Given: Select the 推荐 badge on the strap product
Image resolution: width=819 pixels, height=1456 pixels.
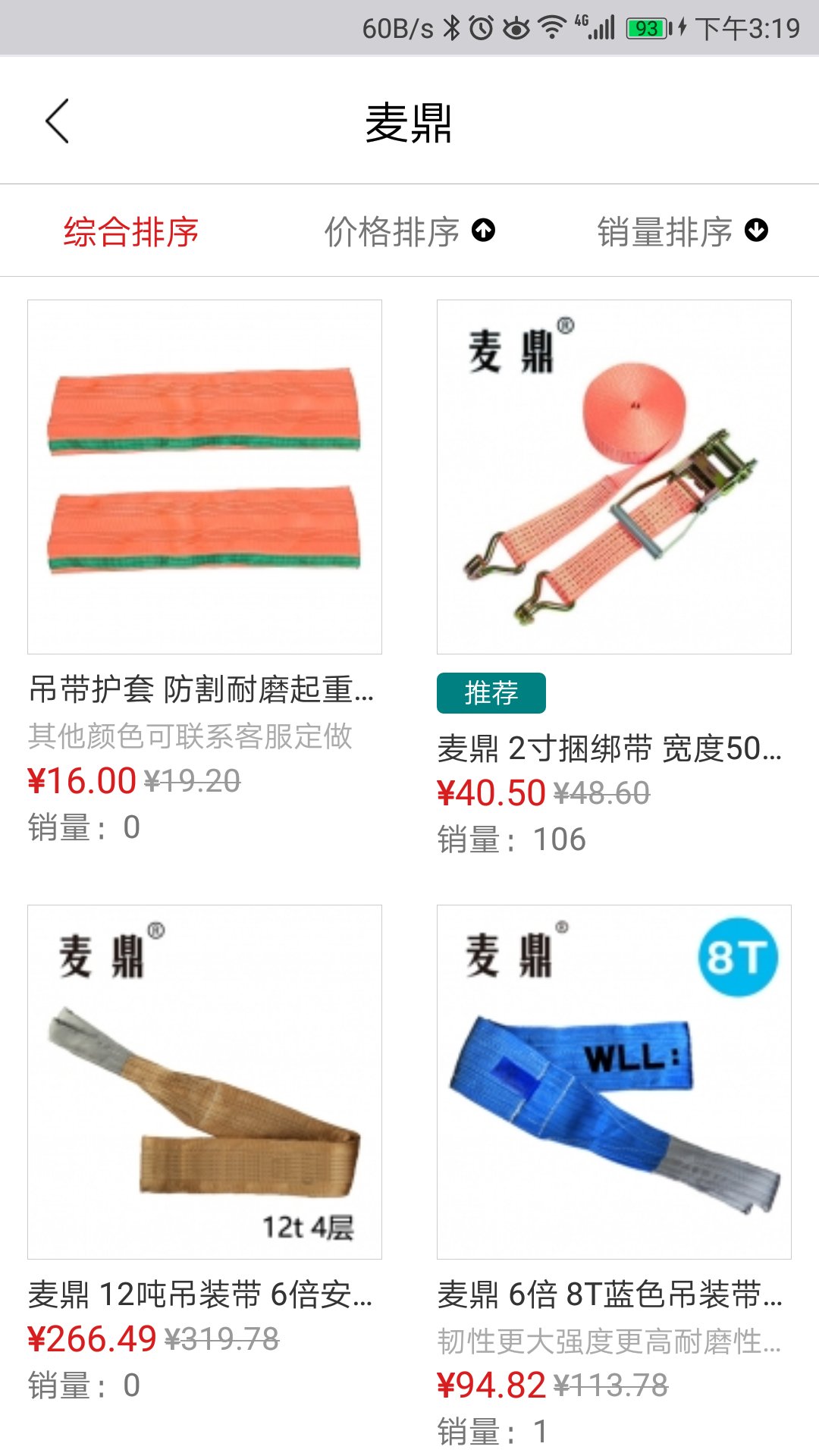Looking at the screenshot, I should (491, 692).
